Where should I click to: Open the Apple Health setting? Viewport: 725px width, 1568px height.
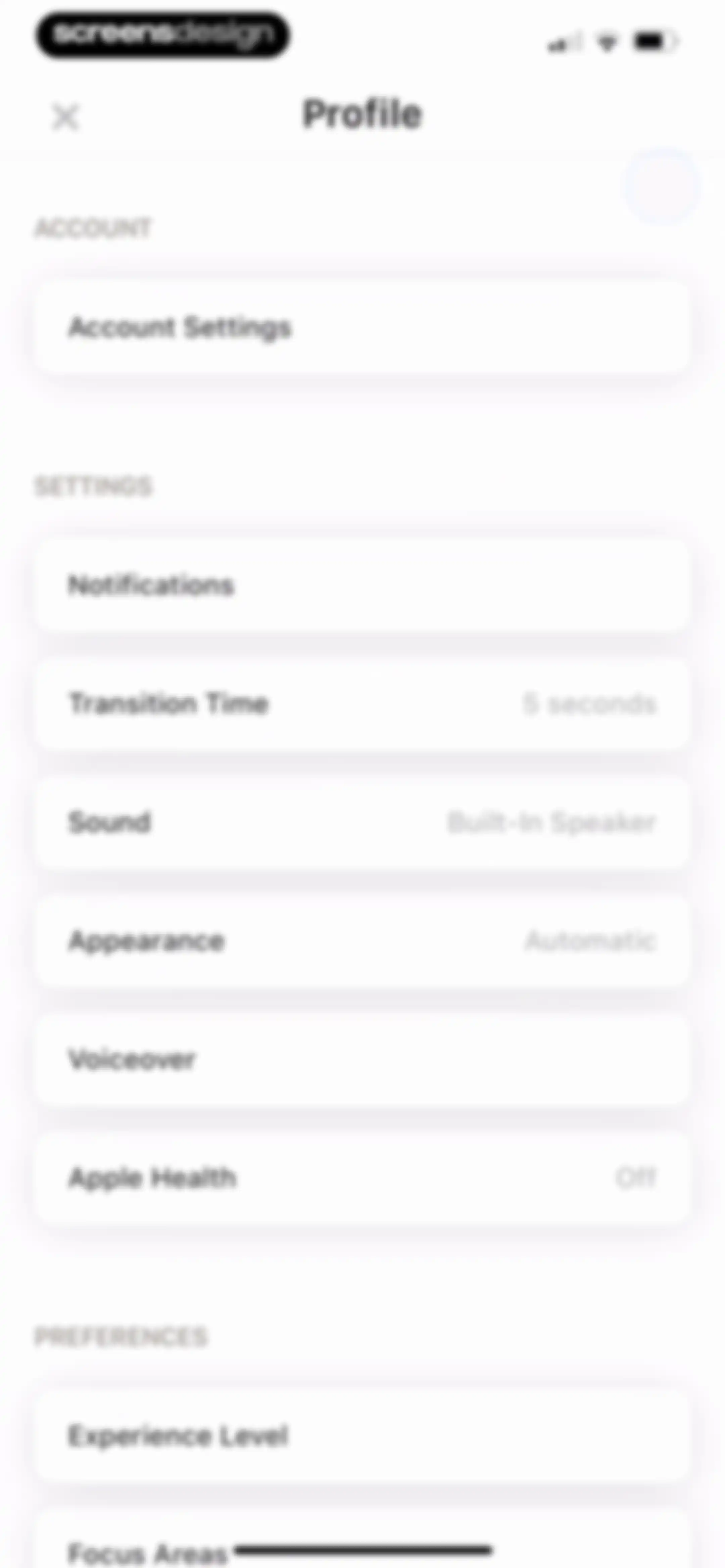point(362,1178)
